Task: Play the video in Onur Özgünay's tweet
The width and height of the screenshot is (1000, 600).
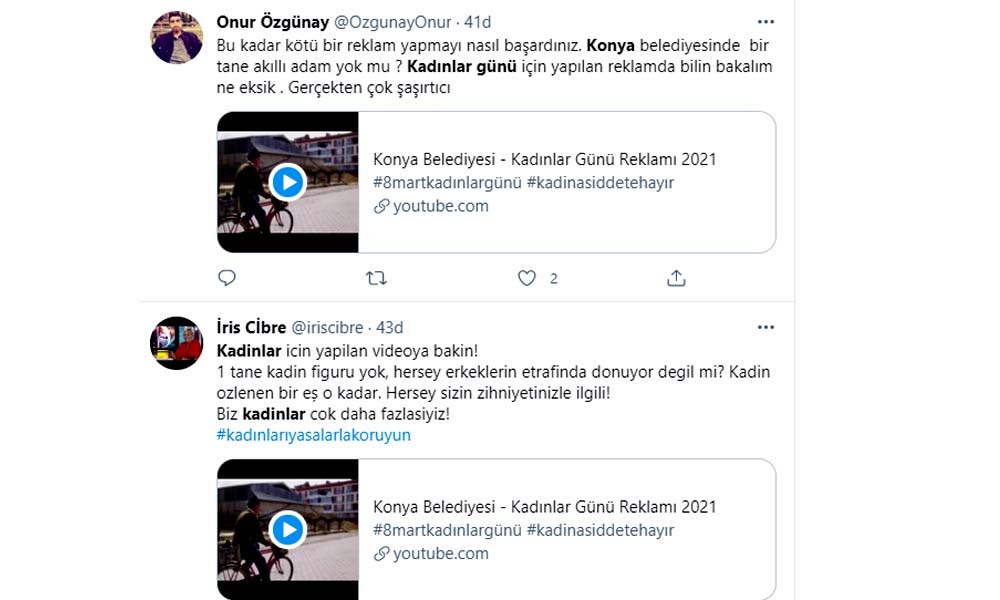Action: click(288, 182)
